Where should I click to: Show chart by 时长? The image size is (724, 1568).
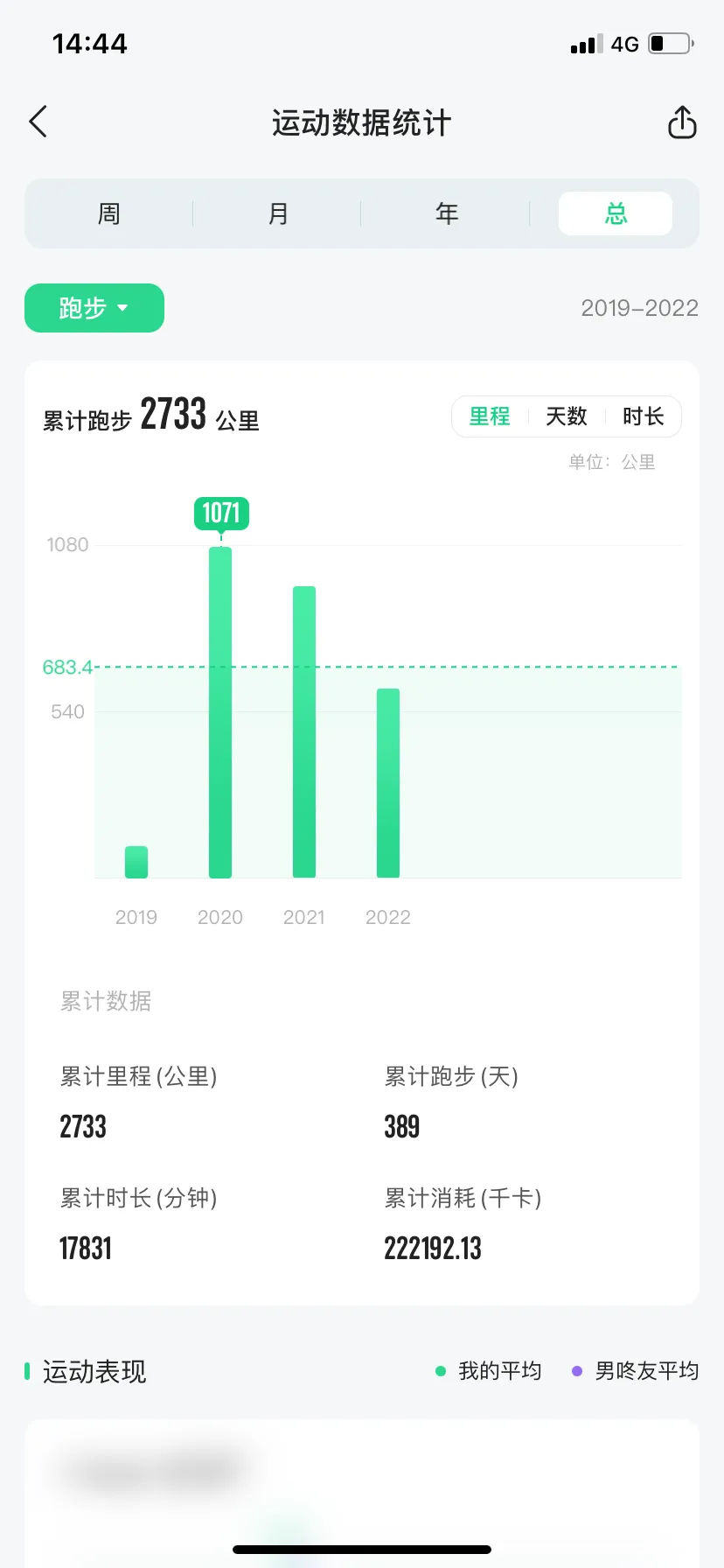coord(643,416)
